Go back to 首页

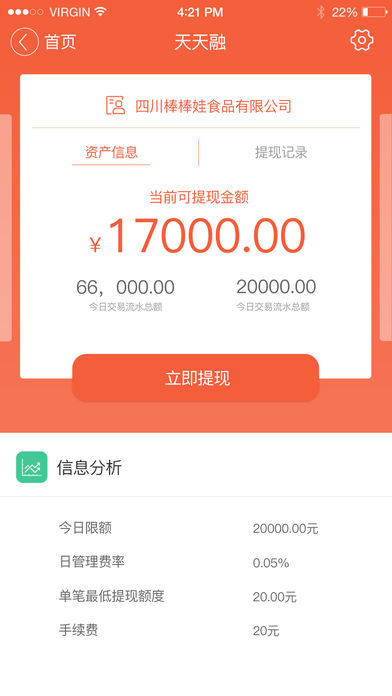(x=43, y=42)
